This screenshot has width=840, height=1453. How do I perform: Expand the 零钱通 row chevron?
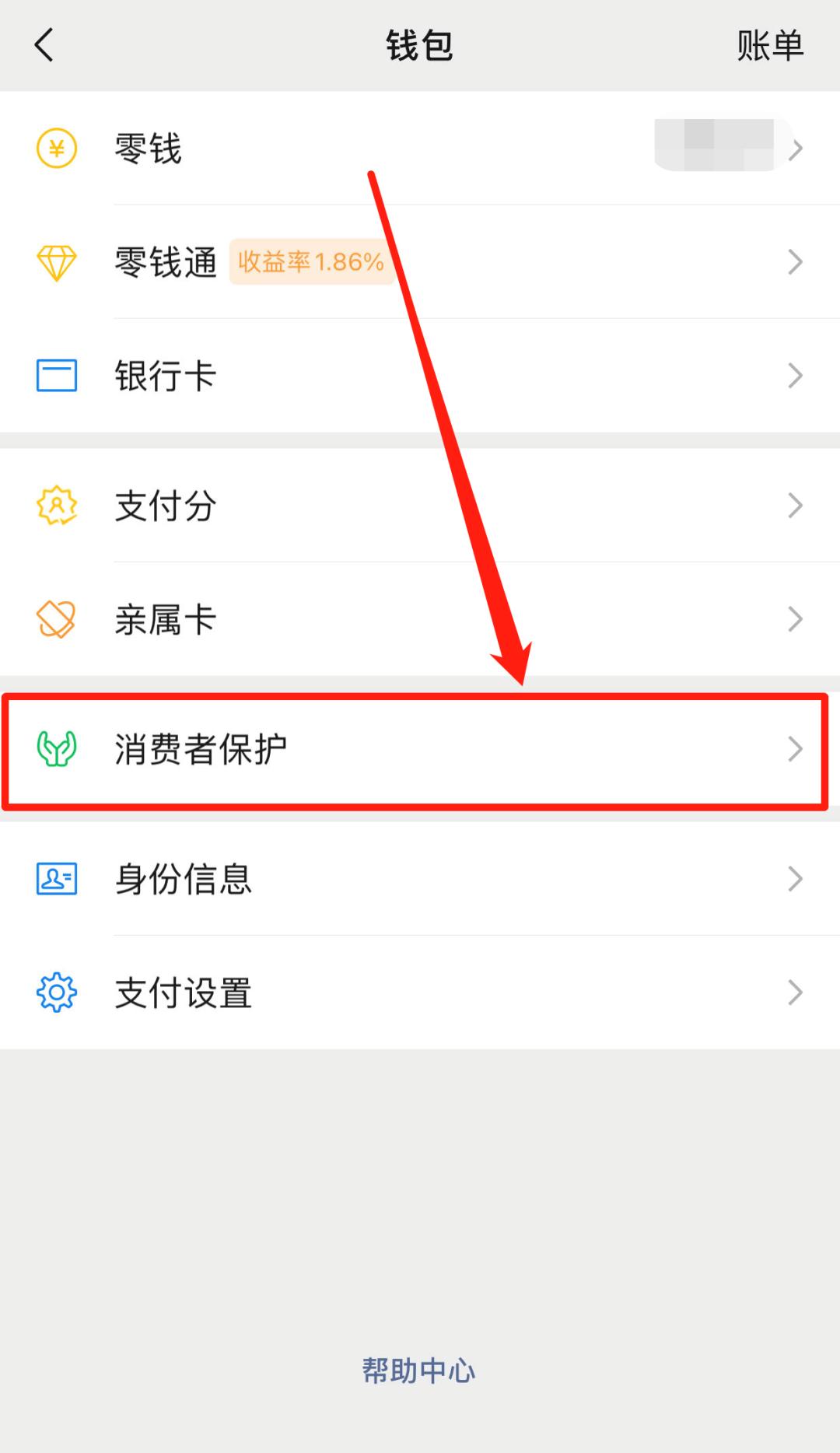point(795,263)
